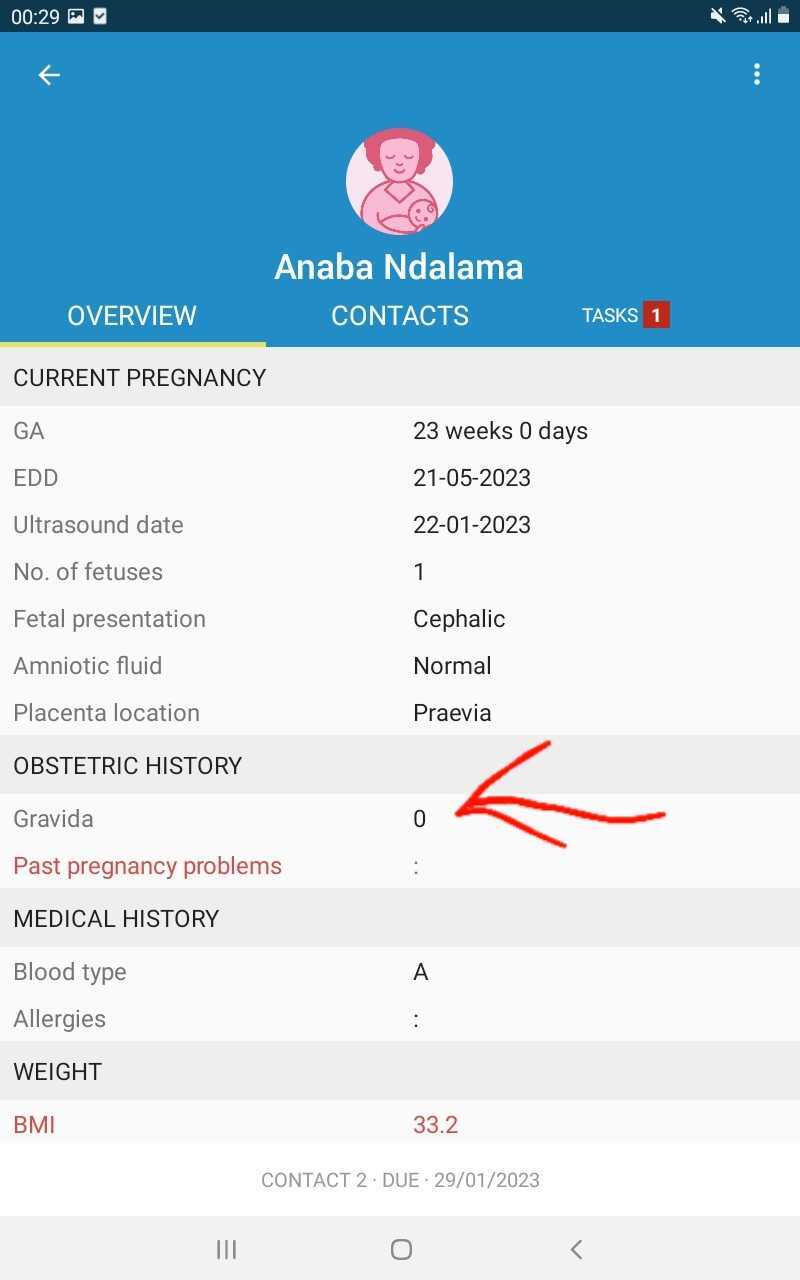Go back using the top-left arrow
Viewport: 800px width, 1280px height.
coord(49,75)
